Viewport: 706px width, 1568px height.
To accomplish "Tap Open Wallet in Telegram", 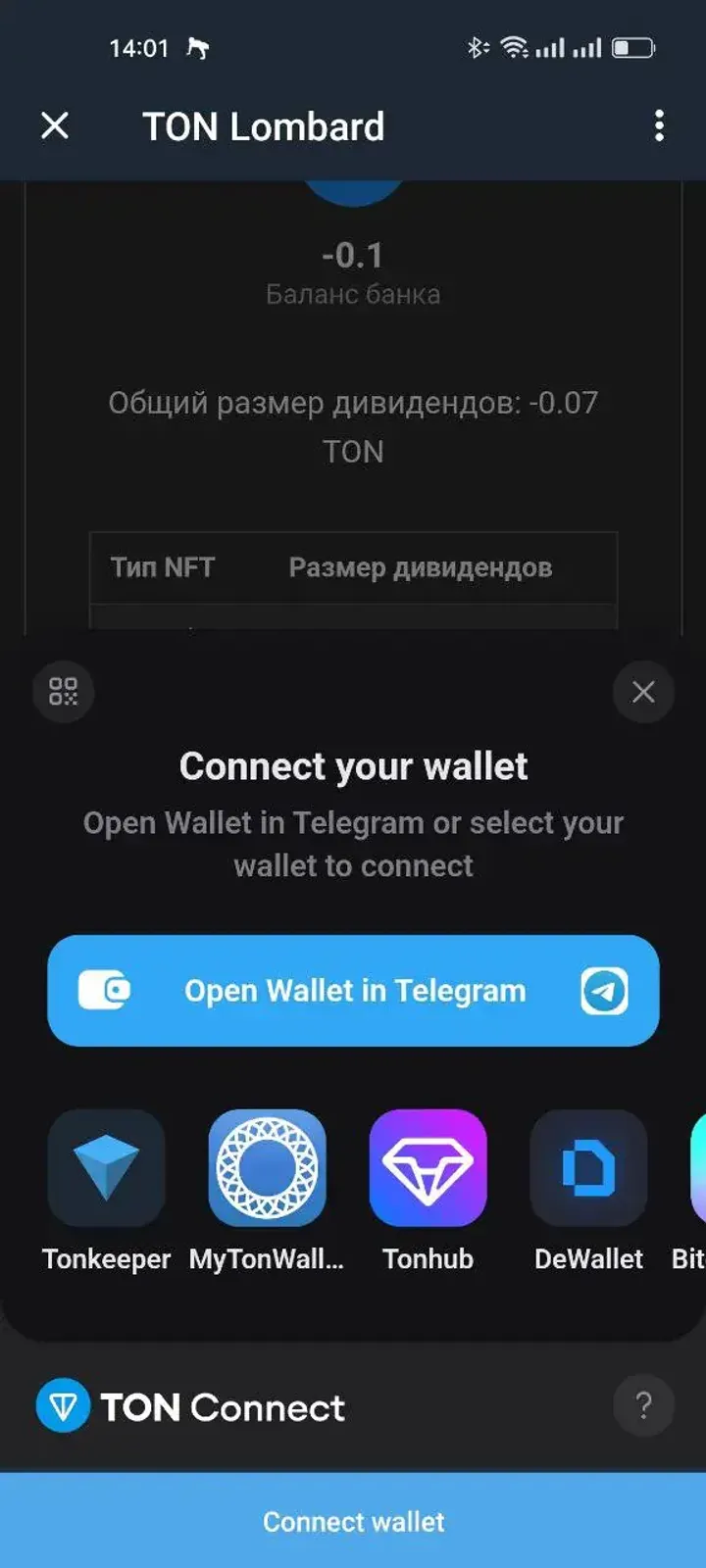I will [353, 991].
